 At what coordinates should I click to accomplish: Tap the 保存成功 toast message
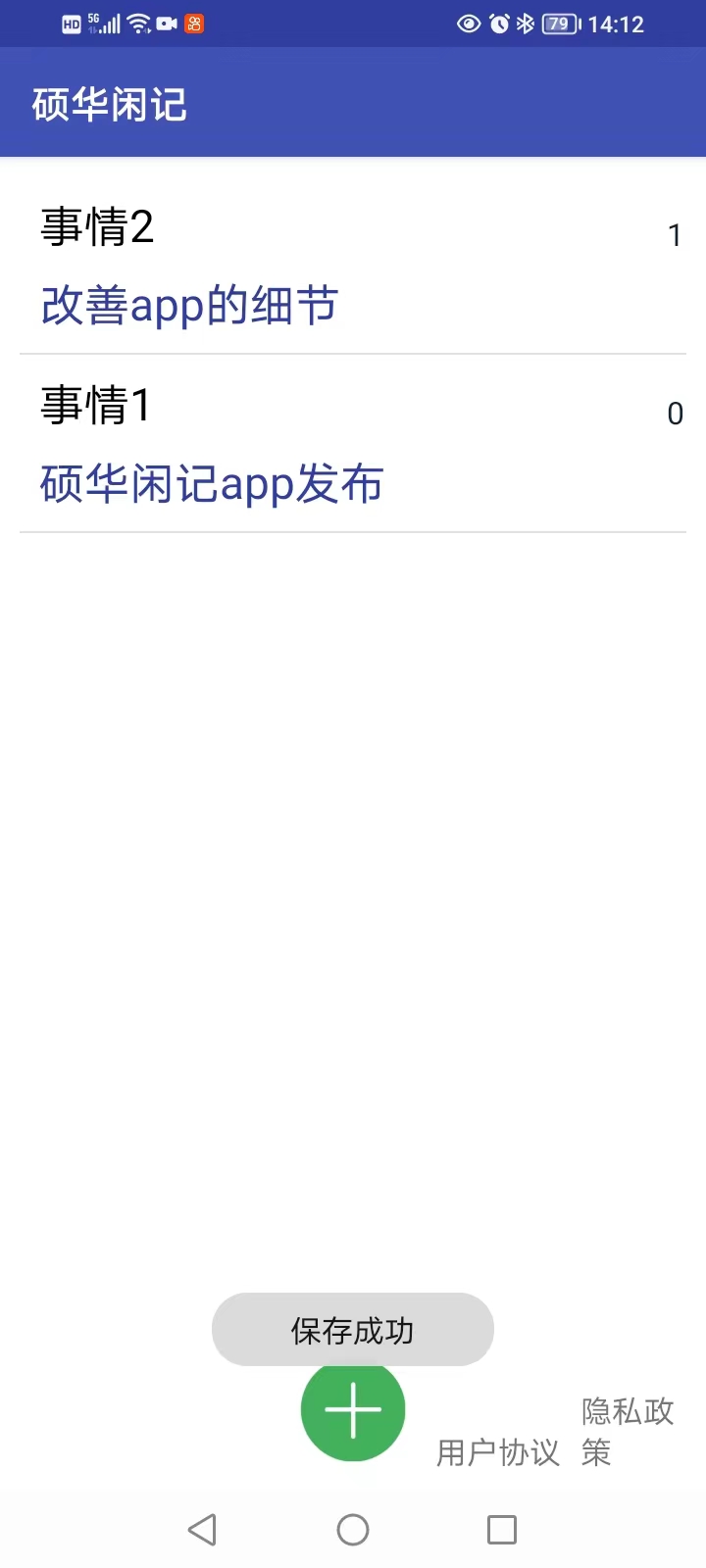pos(353,1330)
